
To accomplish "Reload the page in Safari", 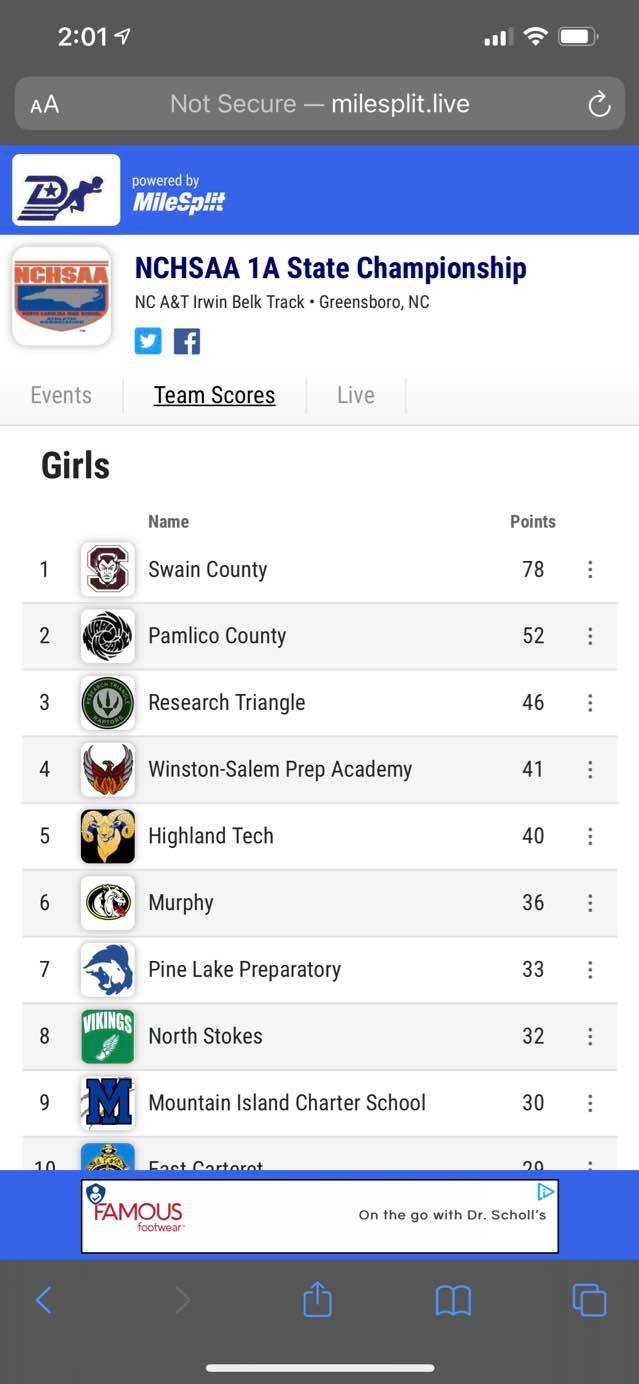I will pyautogui.click(x=598, y=104).
